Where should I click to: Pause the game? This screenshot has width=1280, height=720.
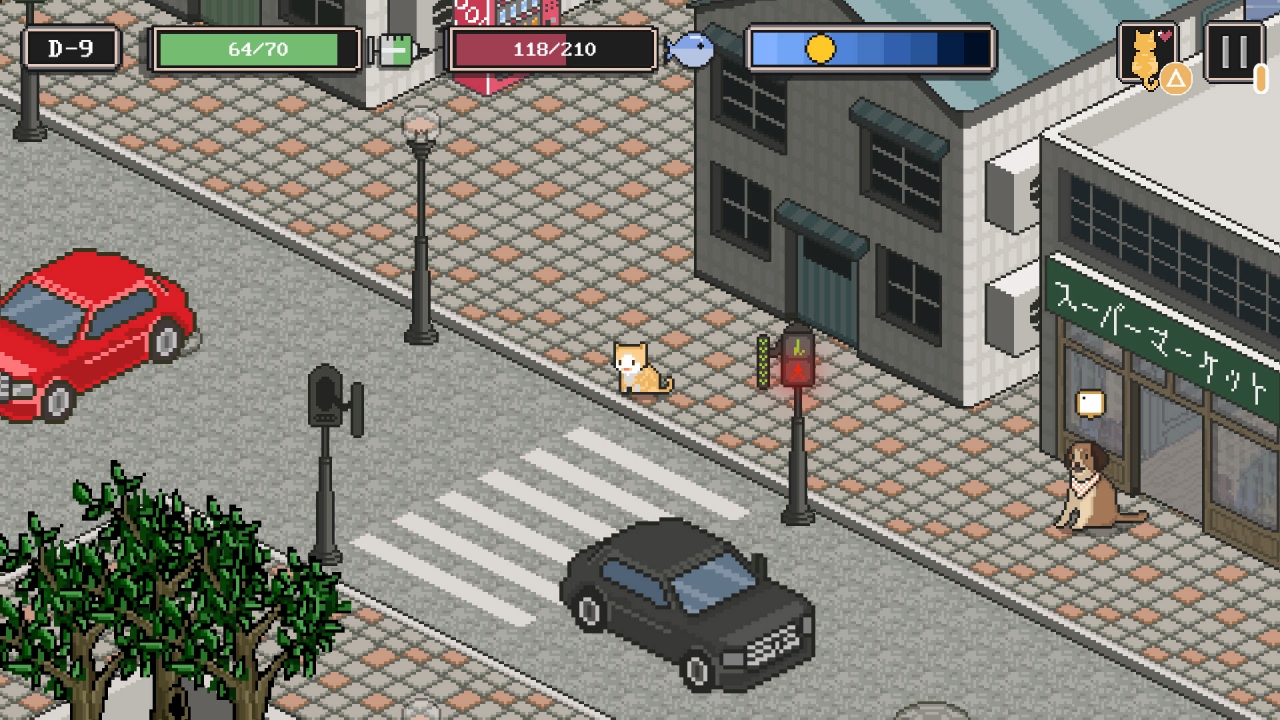(x=1234, y=51)
